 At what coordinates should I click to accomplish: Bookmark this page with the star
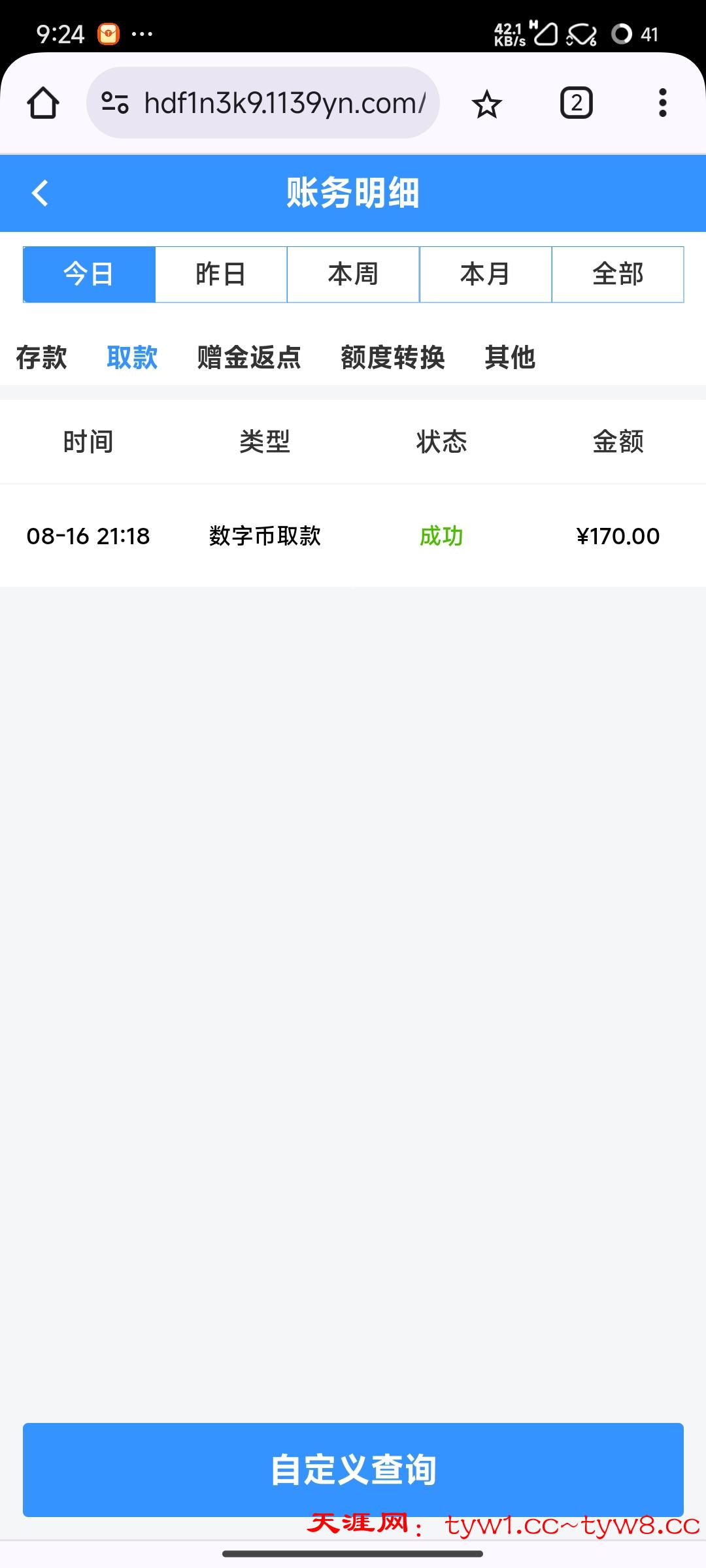point(487,105)
